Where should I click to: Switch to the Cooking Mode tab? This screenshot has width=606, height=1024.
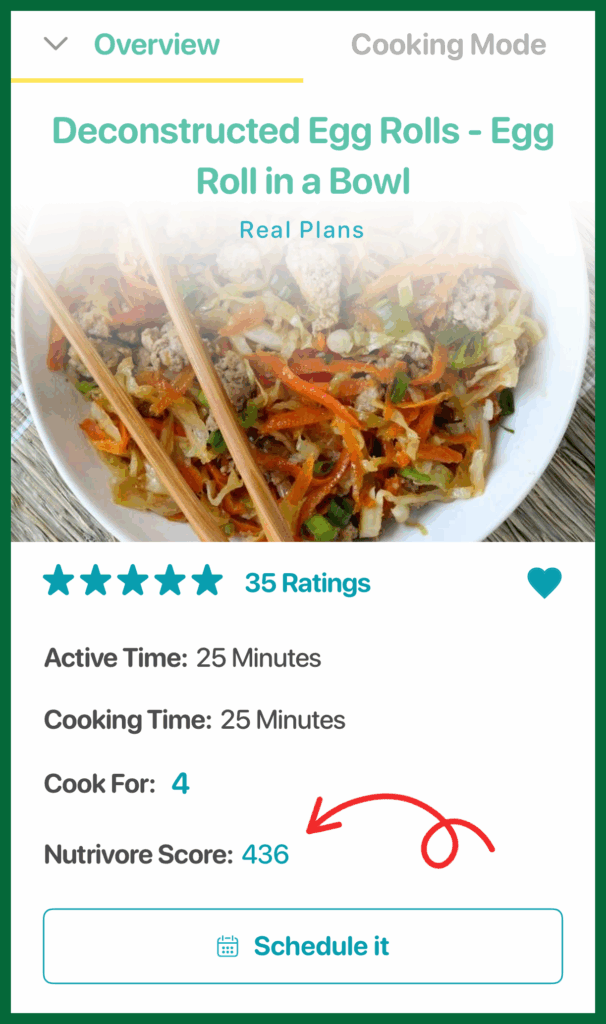pos(449,45)
